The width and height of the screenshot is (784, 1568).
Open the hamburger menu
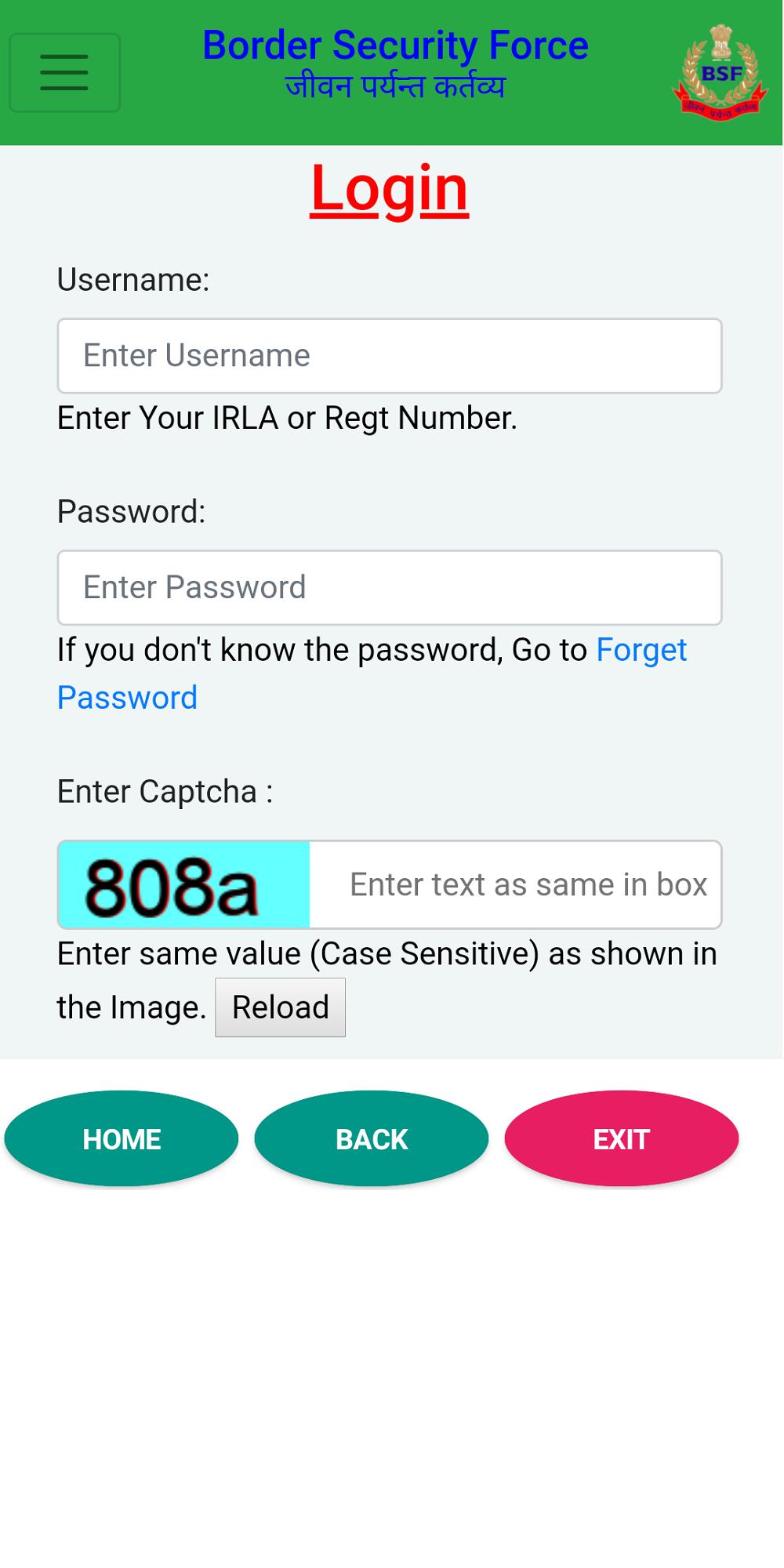[x=64, y=72]
